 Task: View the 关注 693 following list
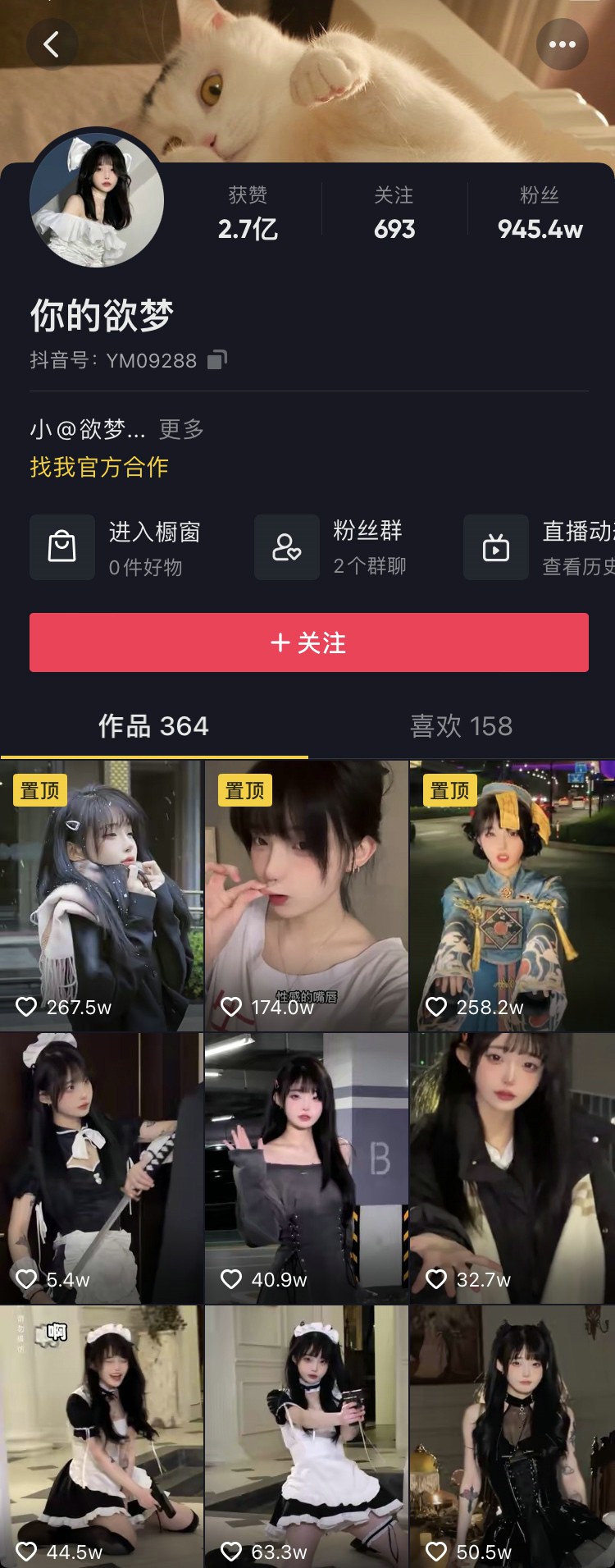pyautogui.click(x=394, y=213)
